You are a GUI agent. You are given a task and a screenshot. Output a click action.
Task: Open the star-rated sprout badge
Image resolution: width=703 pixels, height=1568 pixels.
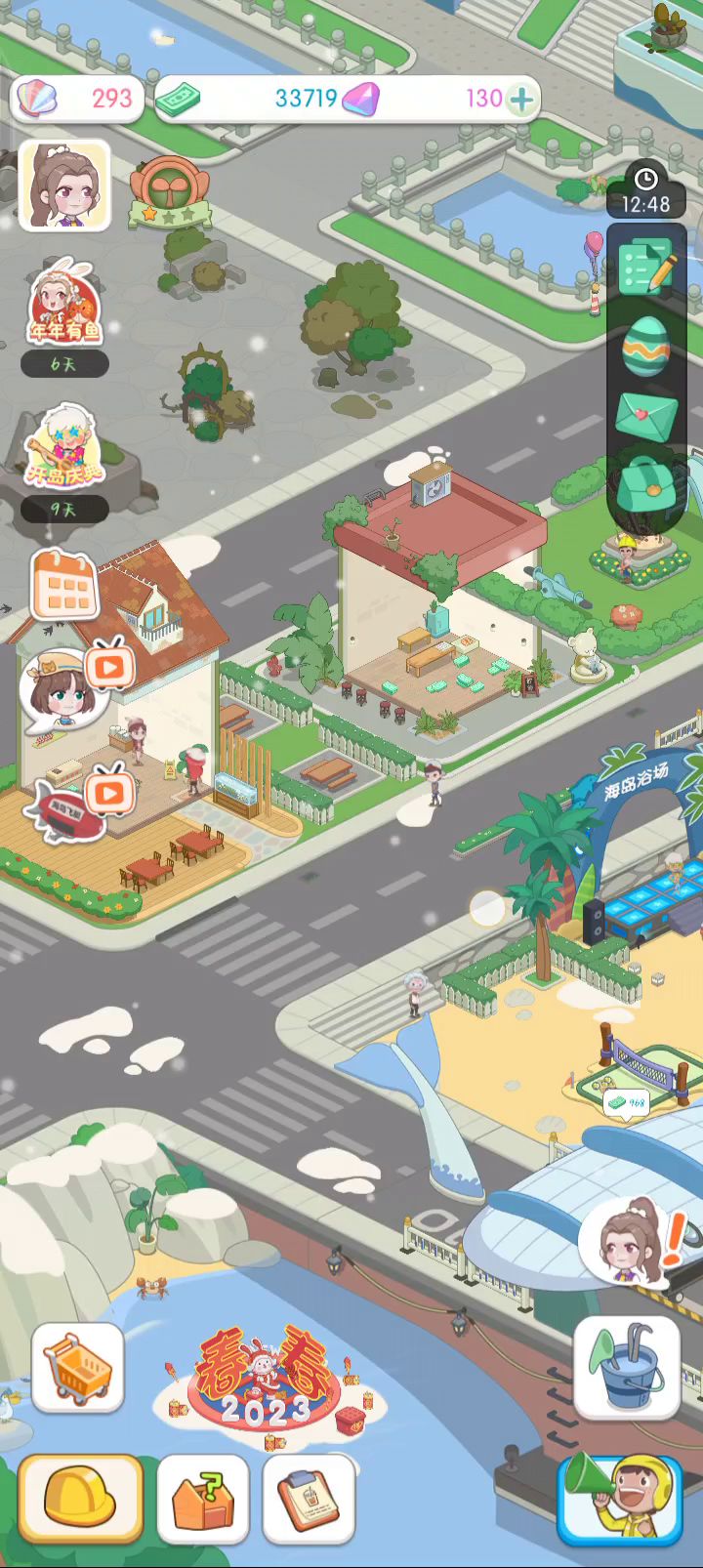171,192
